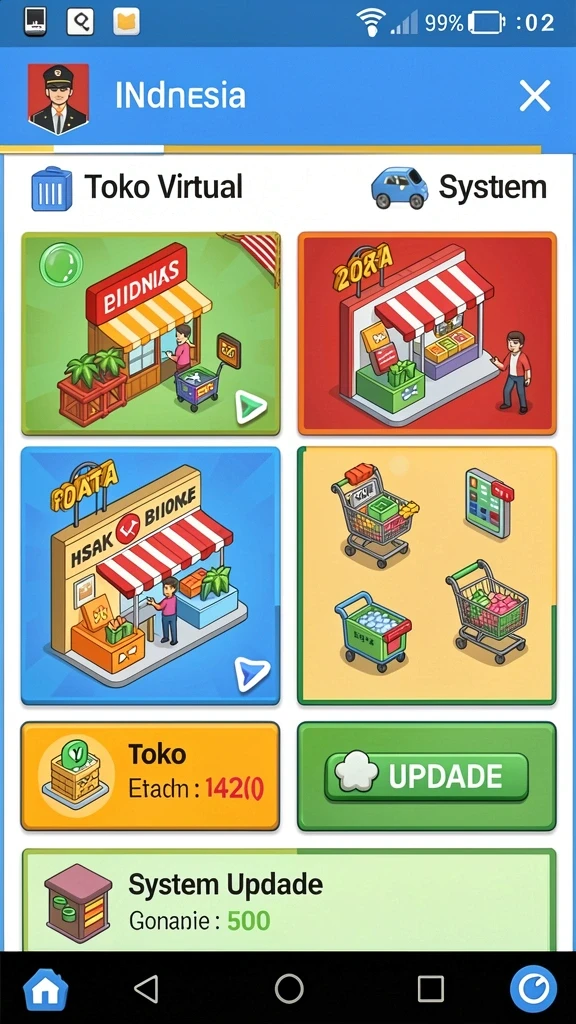The height and width of the screenshot is (1024, 576).
Task: Go to the blue home icon at the bottom left
Action: pos(46,989)
